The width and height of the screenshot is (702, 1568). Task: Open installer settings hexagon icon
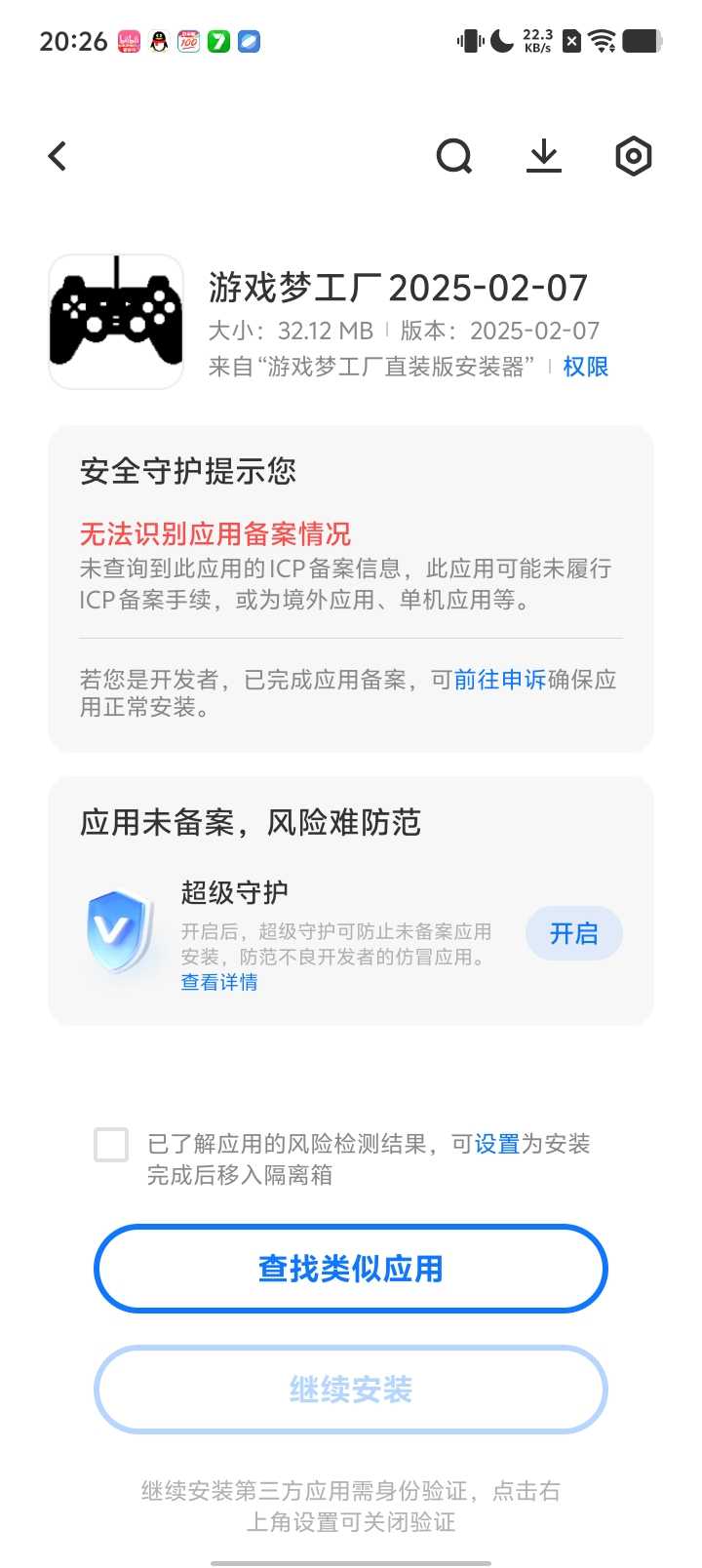[x=633, y=156]
